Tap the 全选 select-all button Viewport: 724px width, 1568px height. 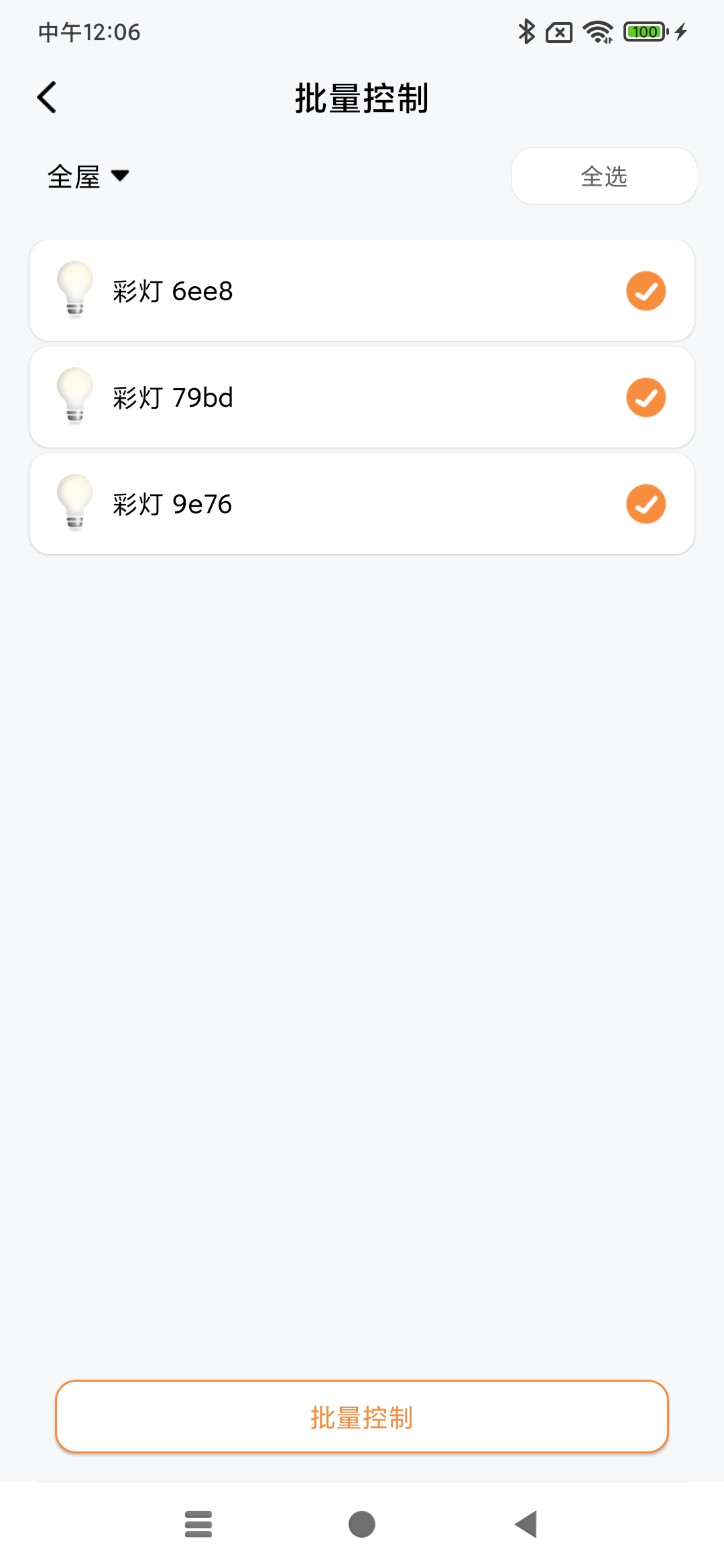pos(603,176)
